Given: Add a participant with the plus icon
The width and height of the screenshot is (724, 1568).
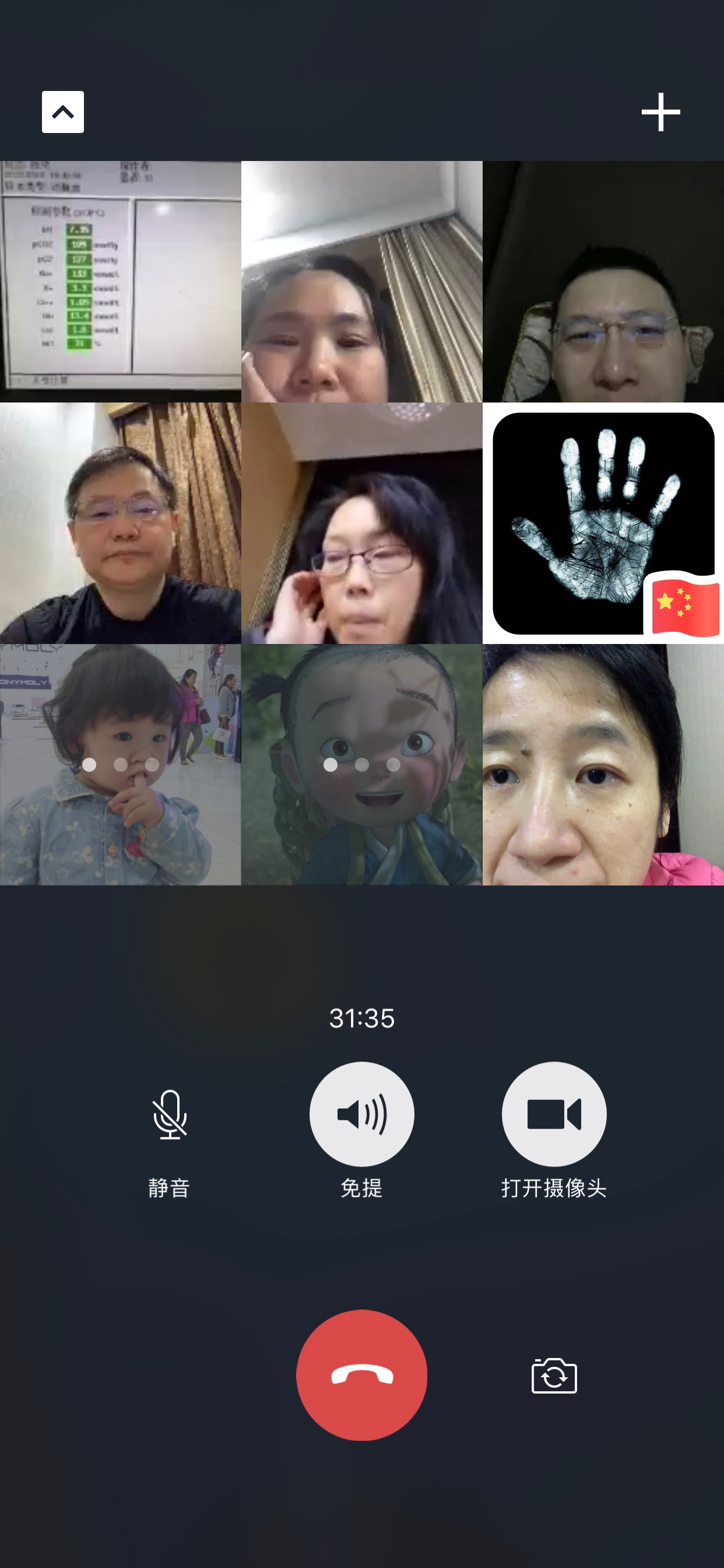Looking at the screenshot, I should point(660,112).
